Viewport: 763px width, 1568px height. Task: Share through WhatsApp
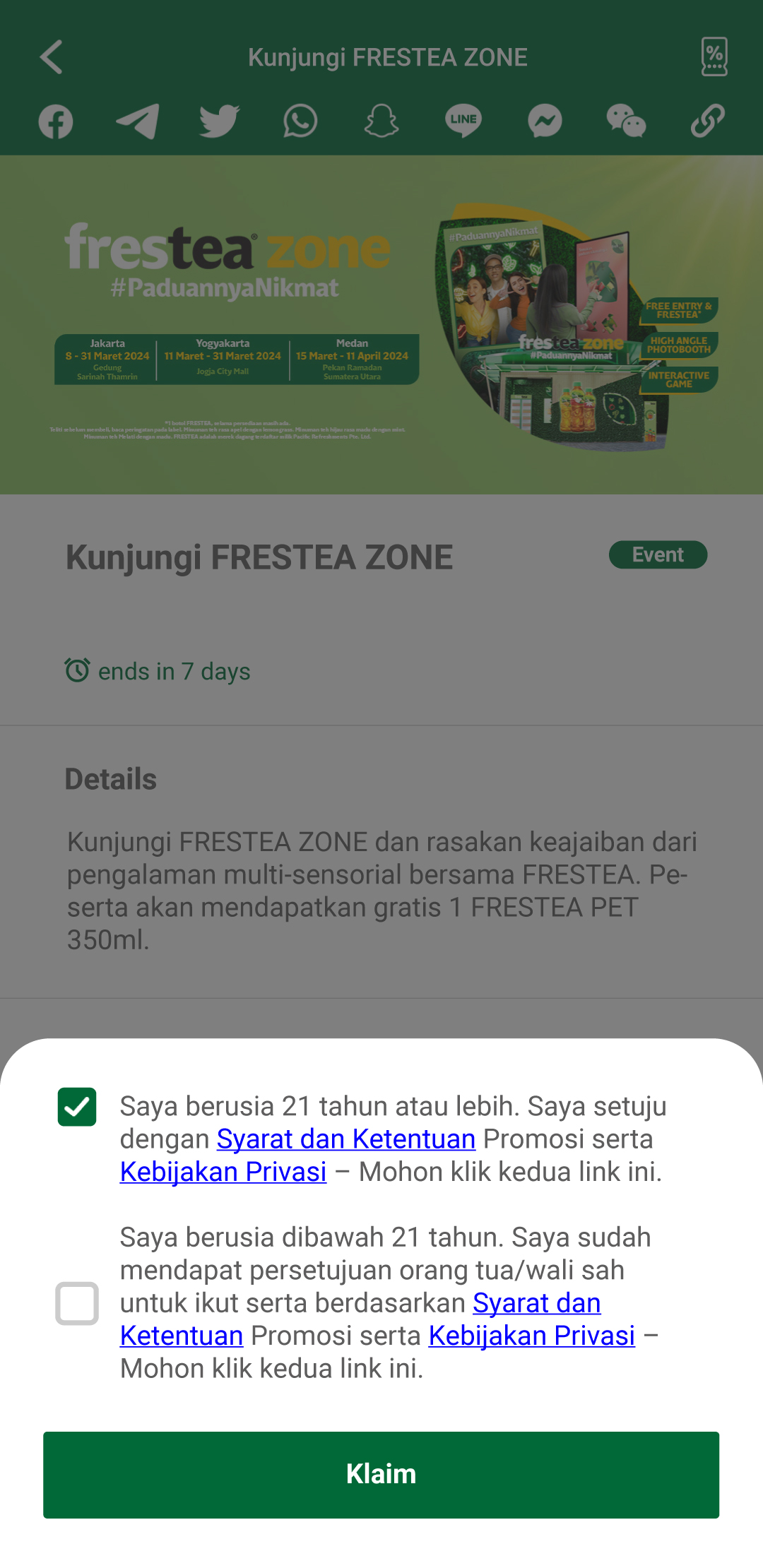click(x=300, y=121)
